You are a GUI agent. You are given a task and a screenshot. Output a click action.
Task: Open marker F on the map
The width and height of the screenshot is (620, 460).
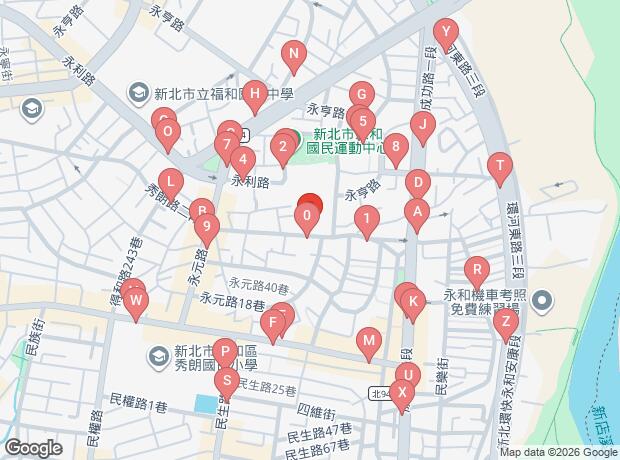tap(271, 324)
